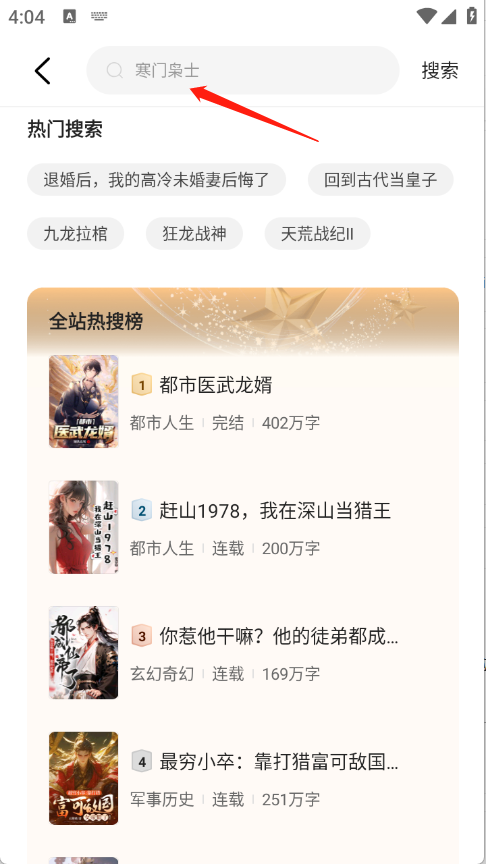Open 赶山1978，我在深山当猎王
The height and width of the screenshot is (864, 486).
[x=242, y=527]
